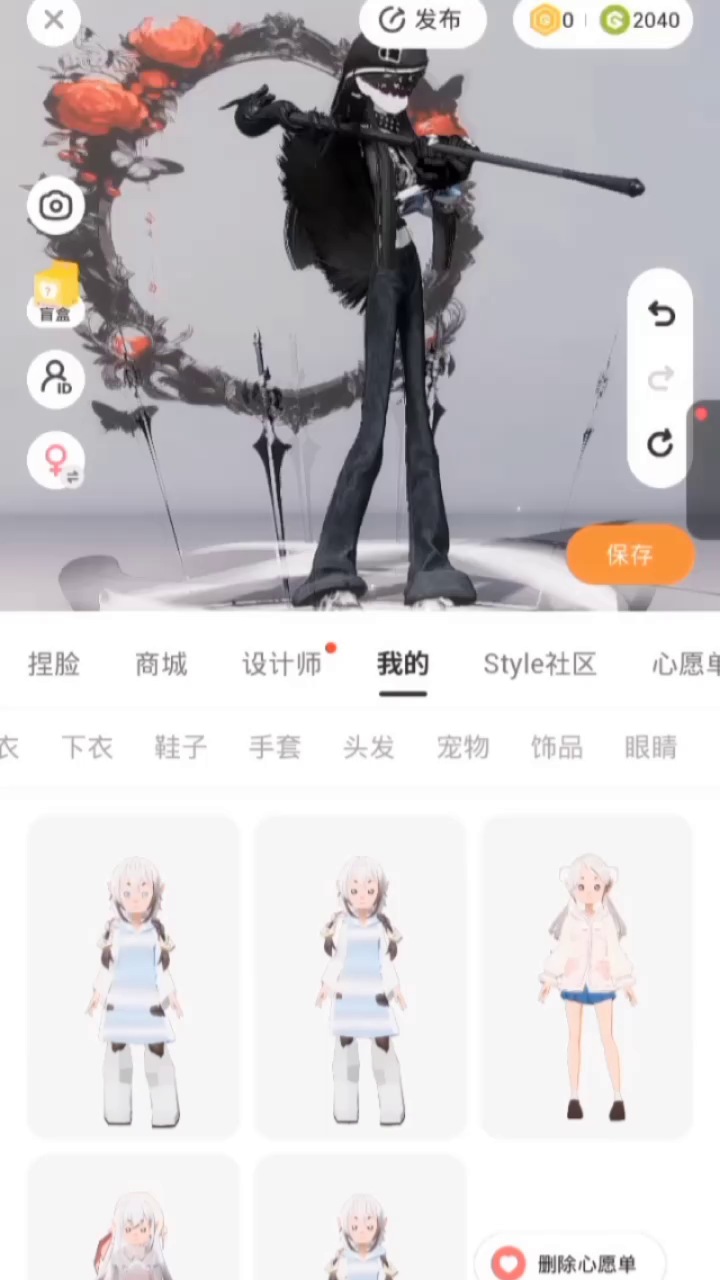
Task: Choose the 头发 category
Action: click(x=369, y=747)
